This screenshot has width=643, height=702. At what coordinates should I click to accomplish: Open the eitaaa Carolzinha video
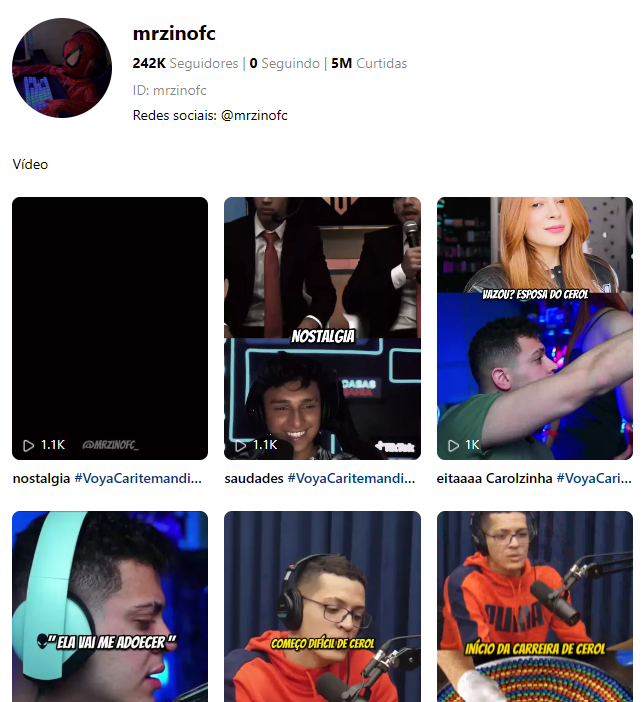click(x=535, y=328)
